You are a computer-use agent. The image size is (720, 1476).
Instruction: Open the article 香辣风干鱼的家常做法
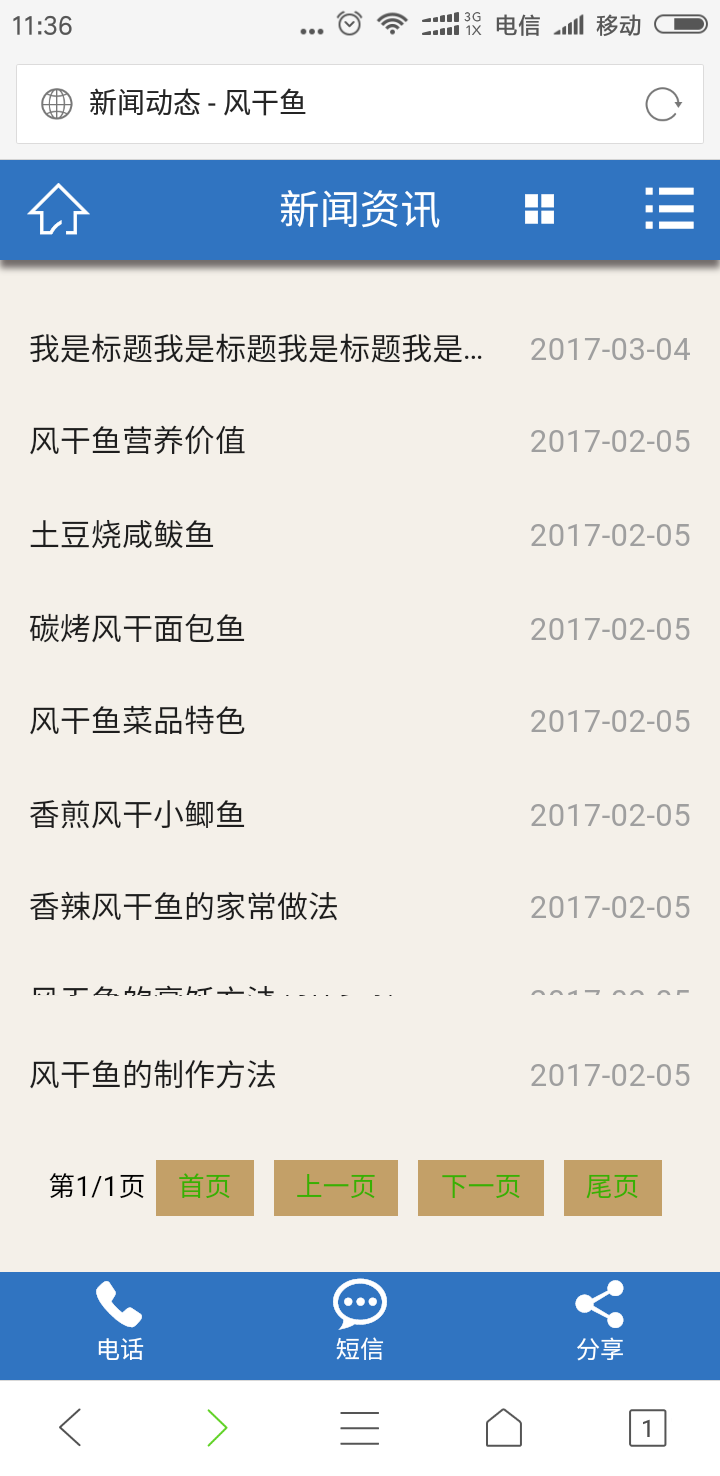pyautogui.click(x=184, y=907)
